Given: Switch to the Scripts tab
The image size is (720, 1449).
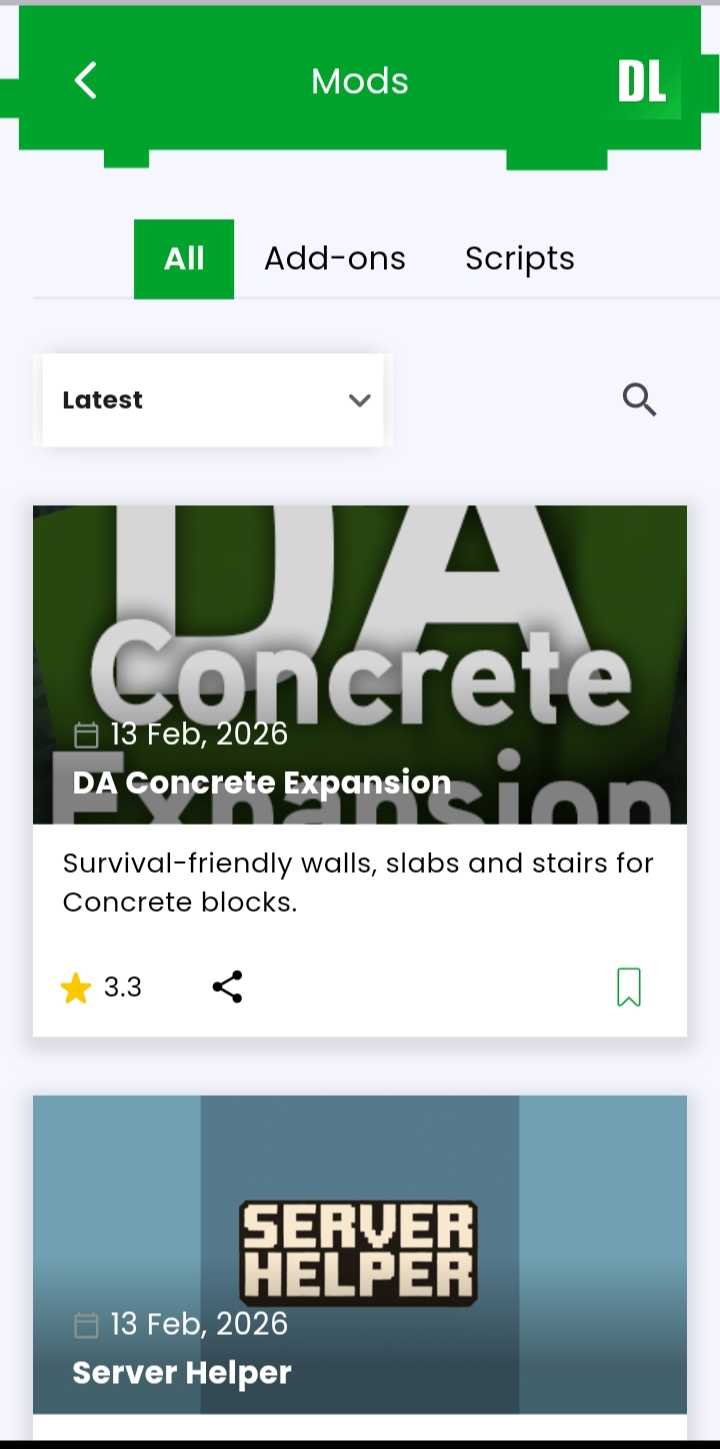Looking at the screenshot, I should (x=519, y=259).
